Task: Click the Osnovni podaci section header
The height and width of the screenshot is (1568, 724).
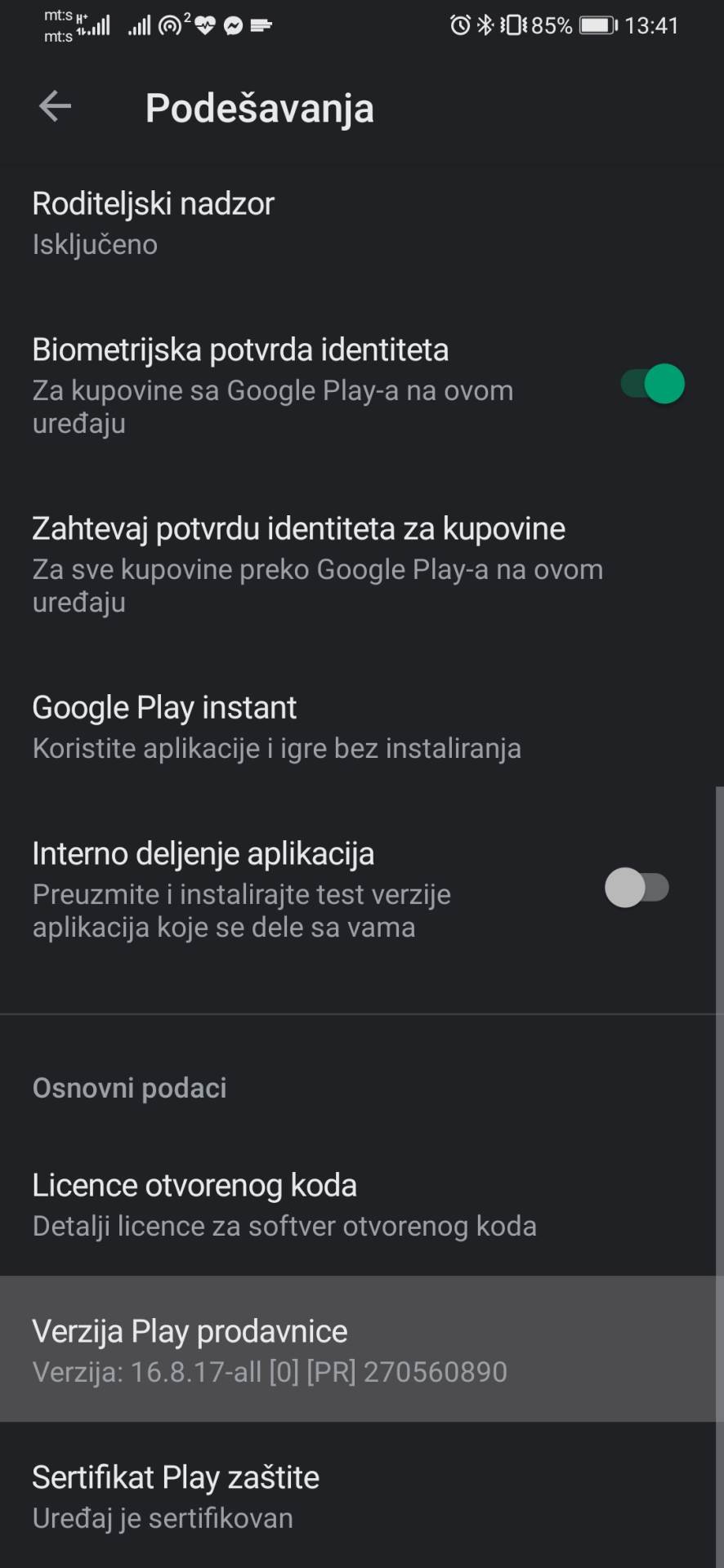Action: tap(128, 1087)
